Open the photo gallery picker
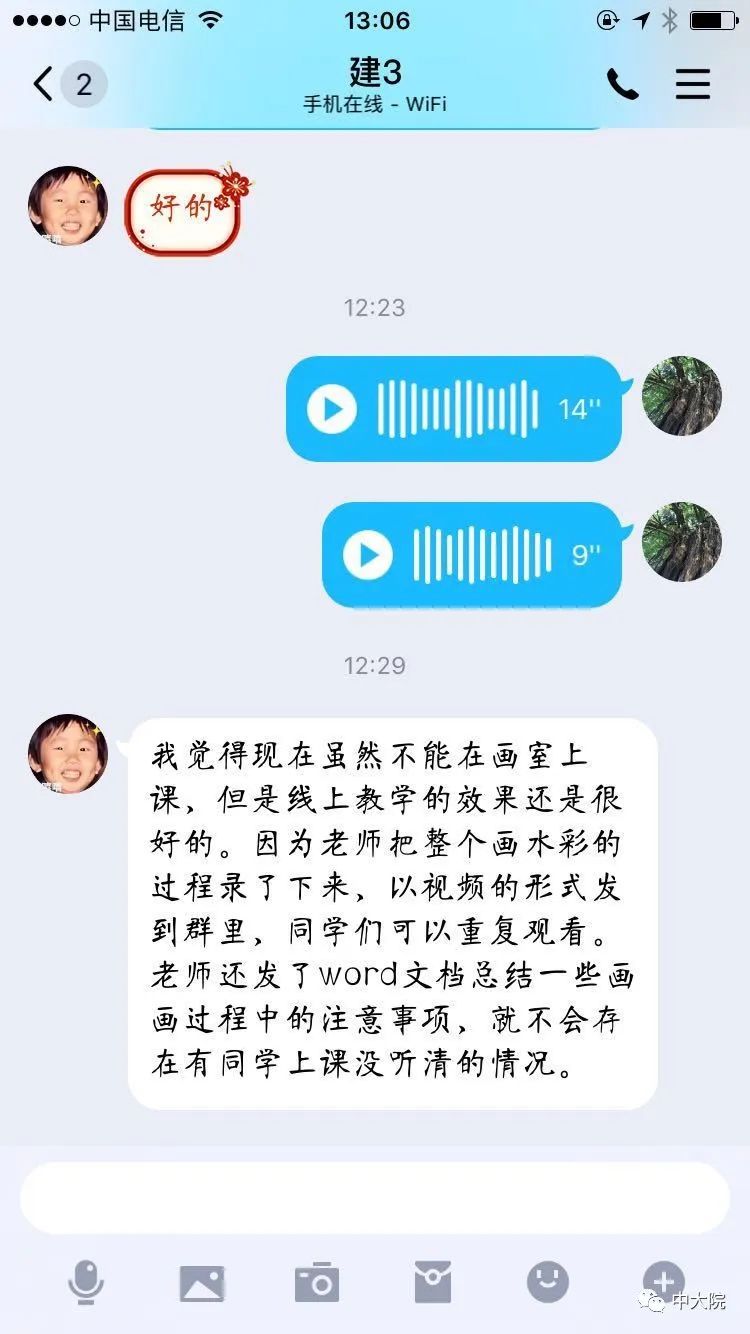The width and height of the screenshot is (750, 1334). 202,1282
